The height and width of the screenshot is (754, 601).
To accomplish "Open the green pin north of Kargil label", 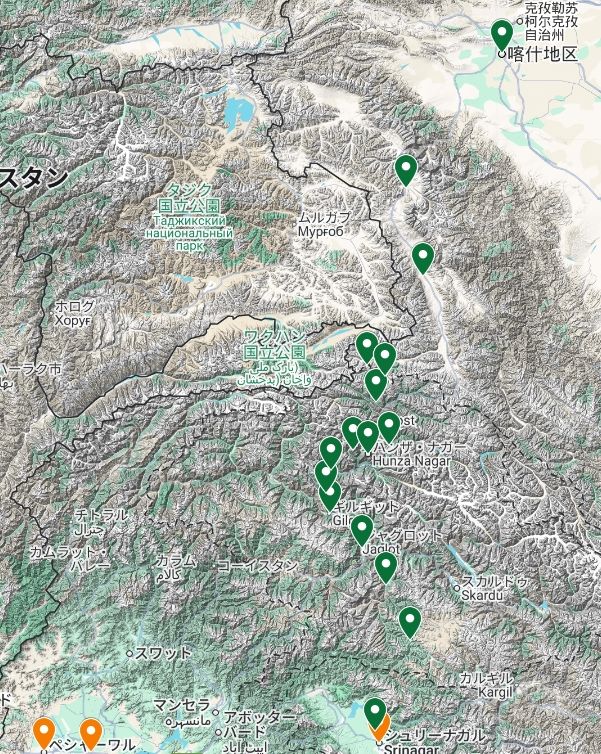I will 410,621.
